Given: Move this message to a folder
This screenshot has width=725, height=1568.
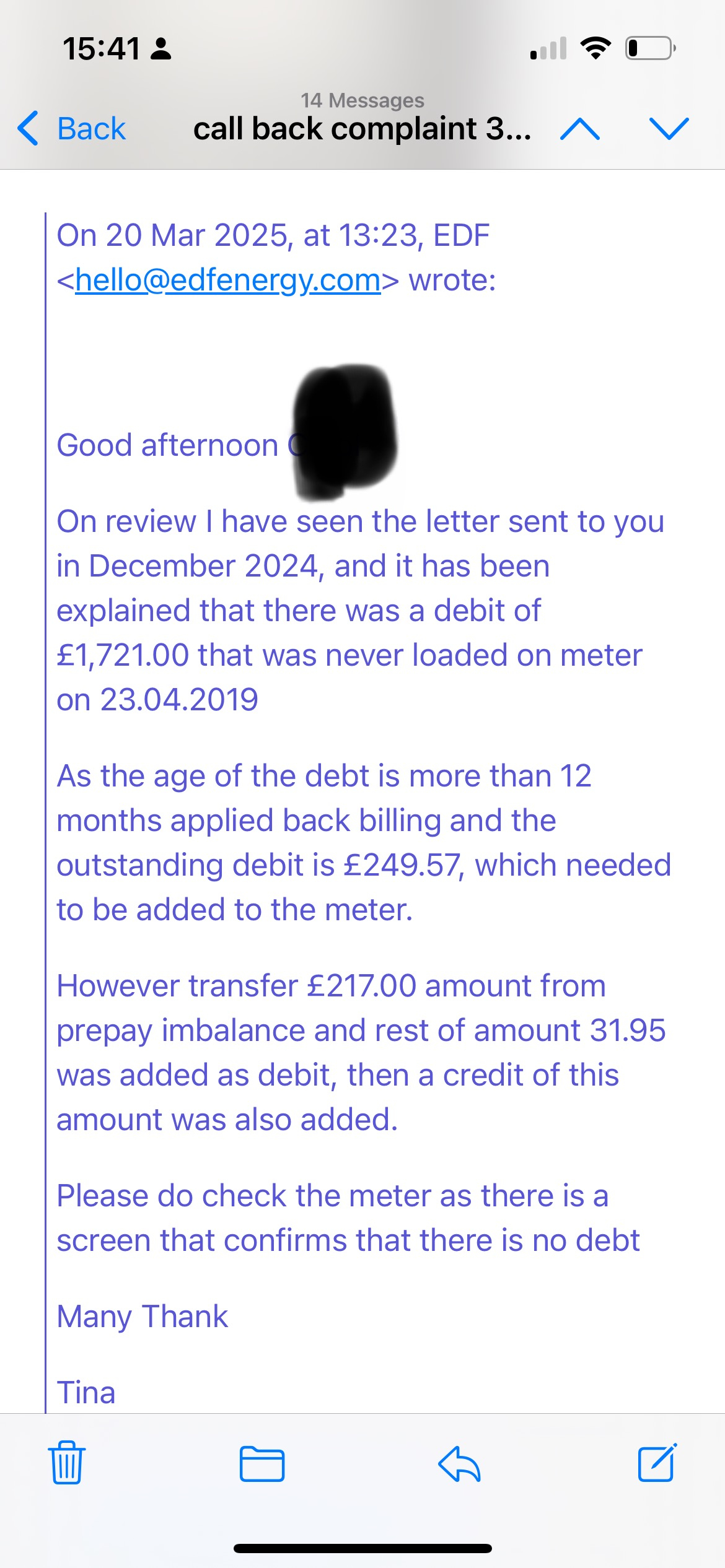Looking at the screenshot, I should coord(261,1464).
